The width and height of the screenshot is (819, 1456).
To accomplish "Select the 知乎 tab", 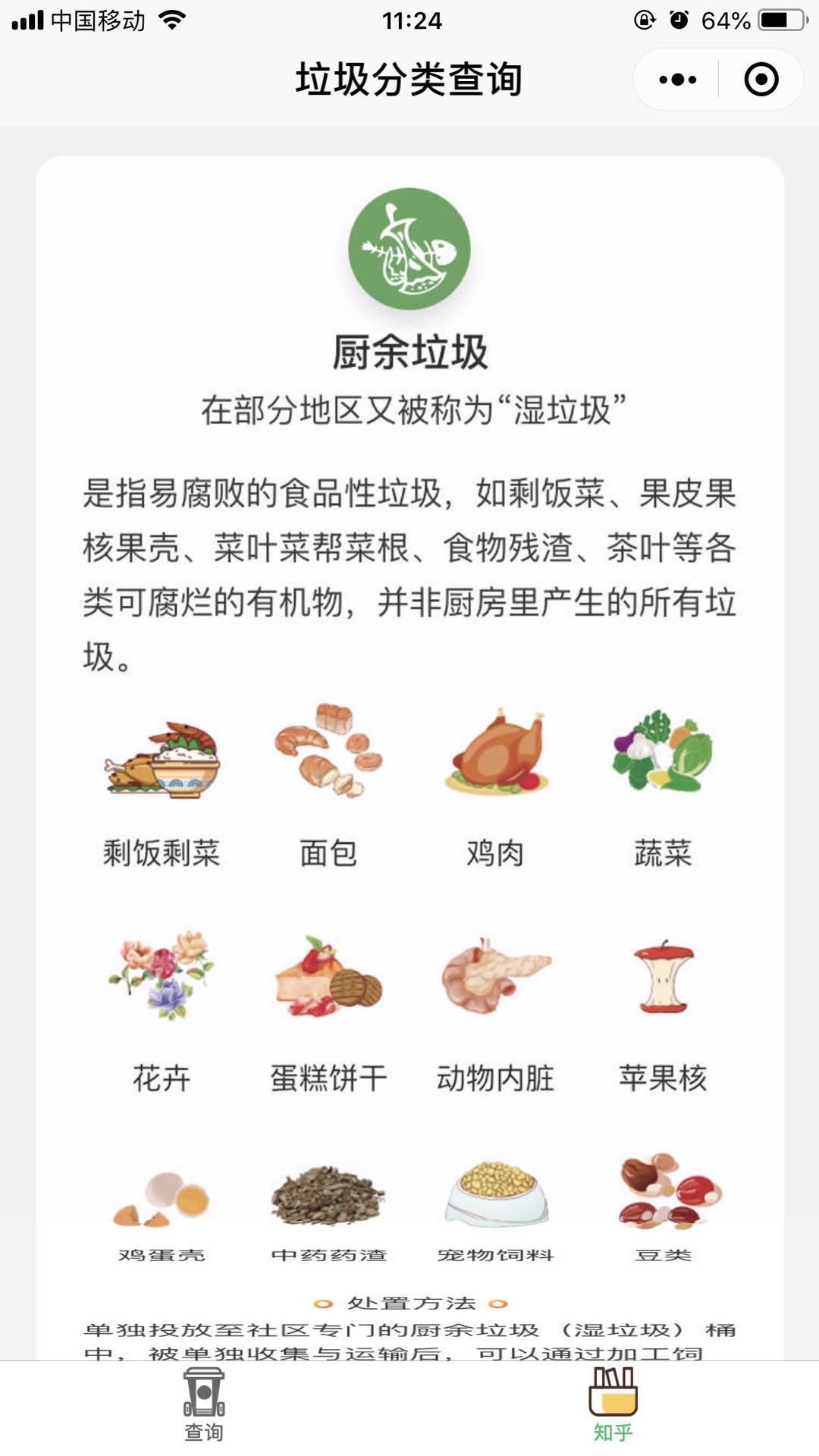I will click(x=613, y=1405).
